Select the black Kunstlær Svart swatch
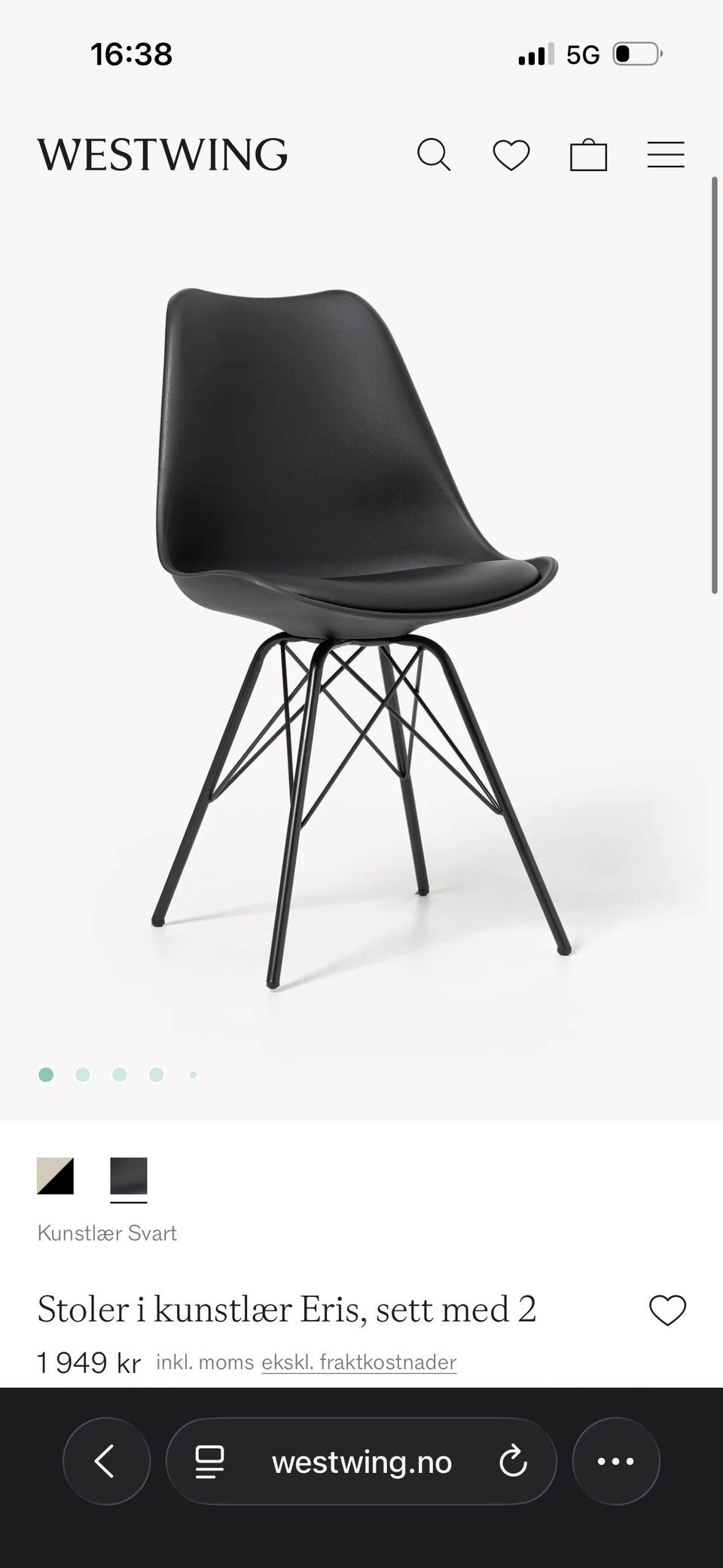The image size is (723, 1568). [x=129, y=1176]
